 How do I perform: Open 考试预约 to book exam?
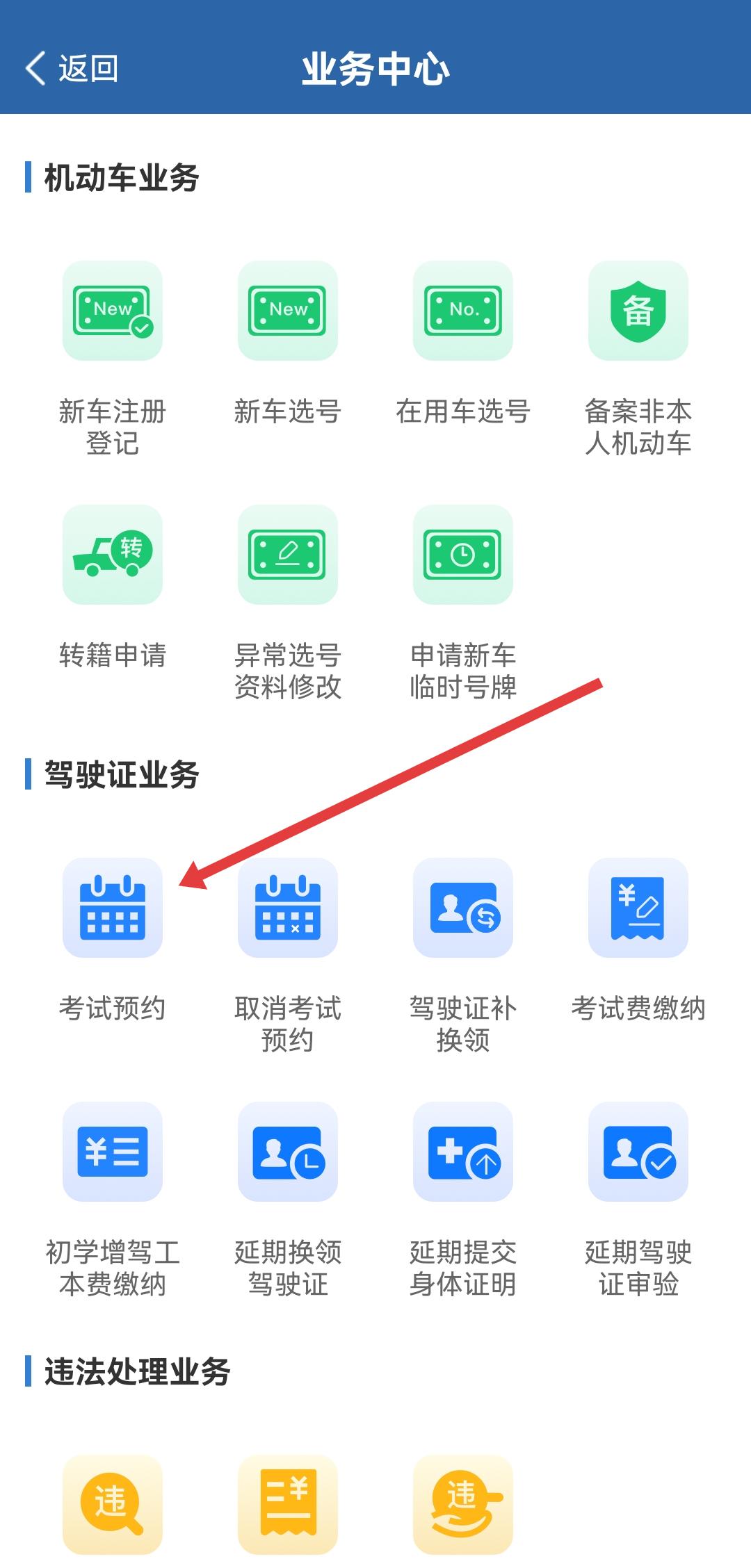point(113,908)
